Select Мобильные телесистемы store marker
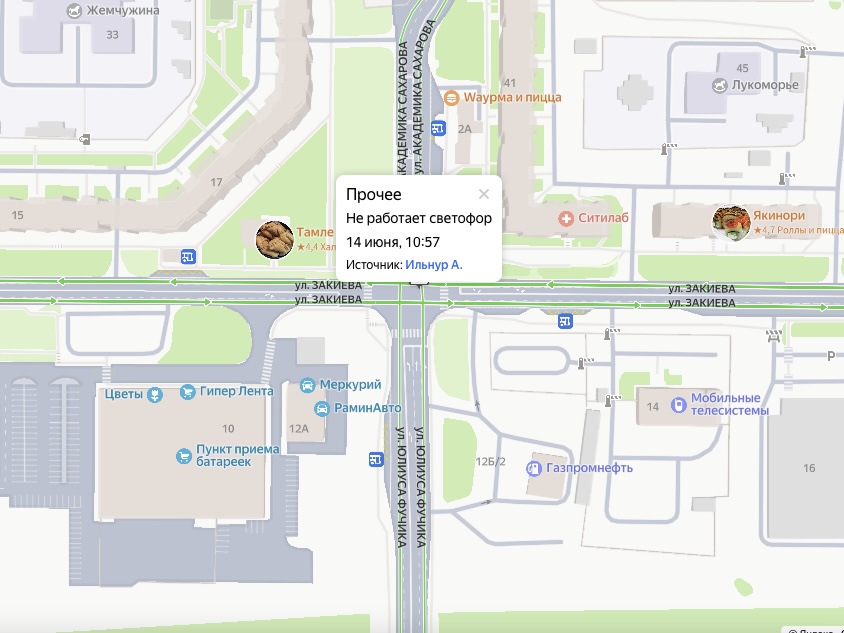 coord(679,404)
